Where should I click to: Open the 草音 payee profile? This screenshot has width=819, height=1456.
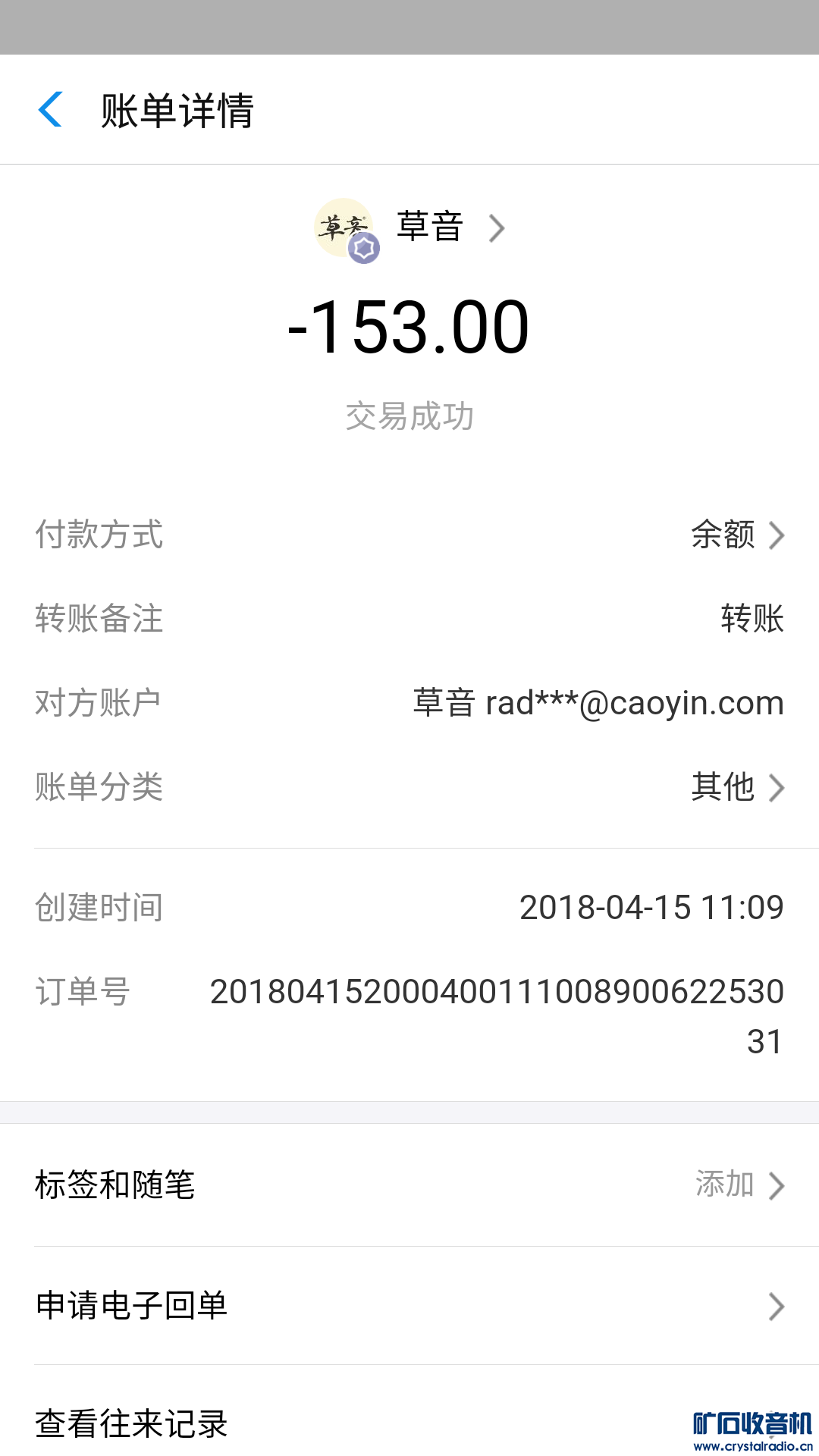click(429, 227)
